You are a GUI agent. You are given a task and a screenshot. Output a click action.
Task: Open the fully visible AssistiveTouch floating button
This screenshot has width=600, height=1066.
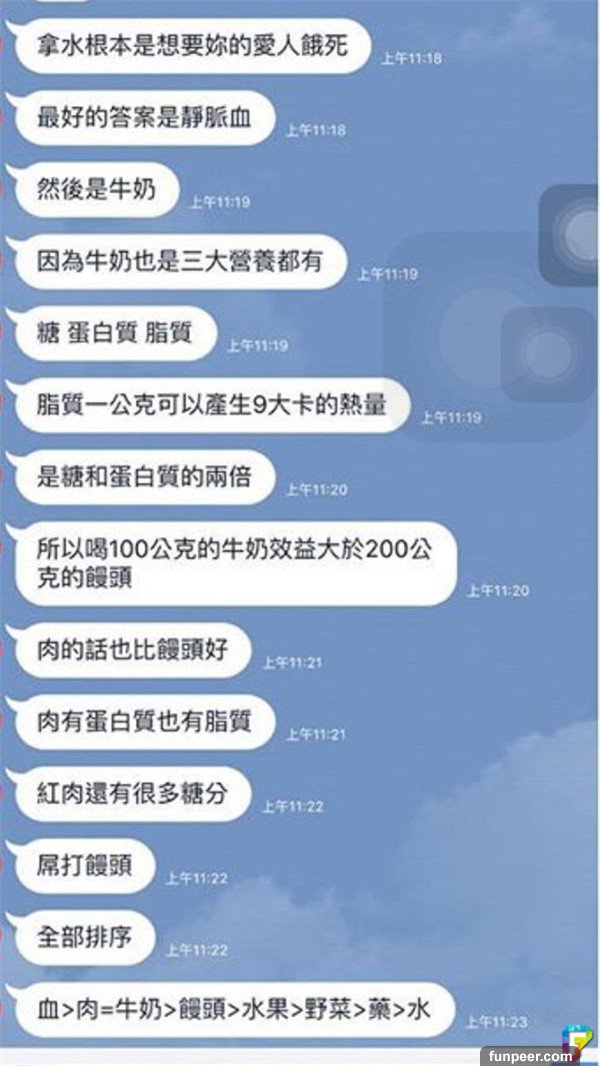tap(547, 354)
